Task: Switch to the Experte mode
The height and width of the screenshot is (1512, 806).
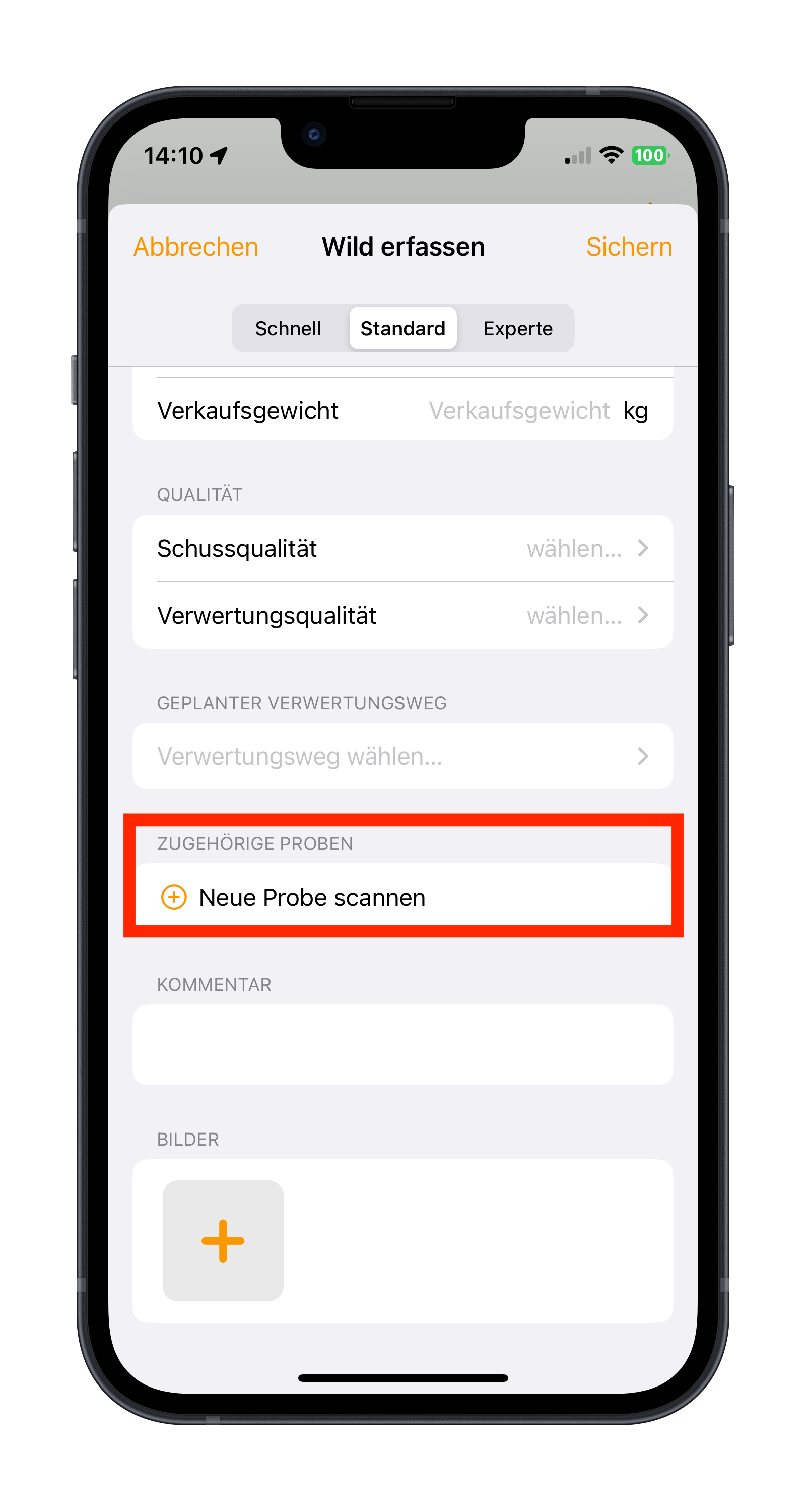Action: click(517, 328)
